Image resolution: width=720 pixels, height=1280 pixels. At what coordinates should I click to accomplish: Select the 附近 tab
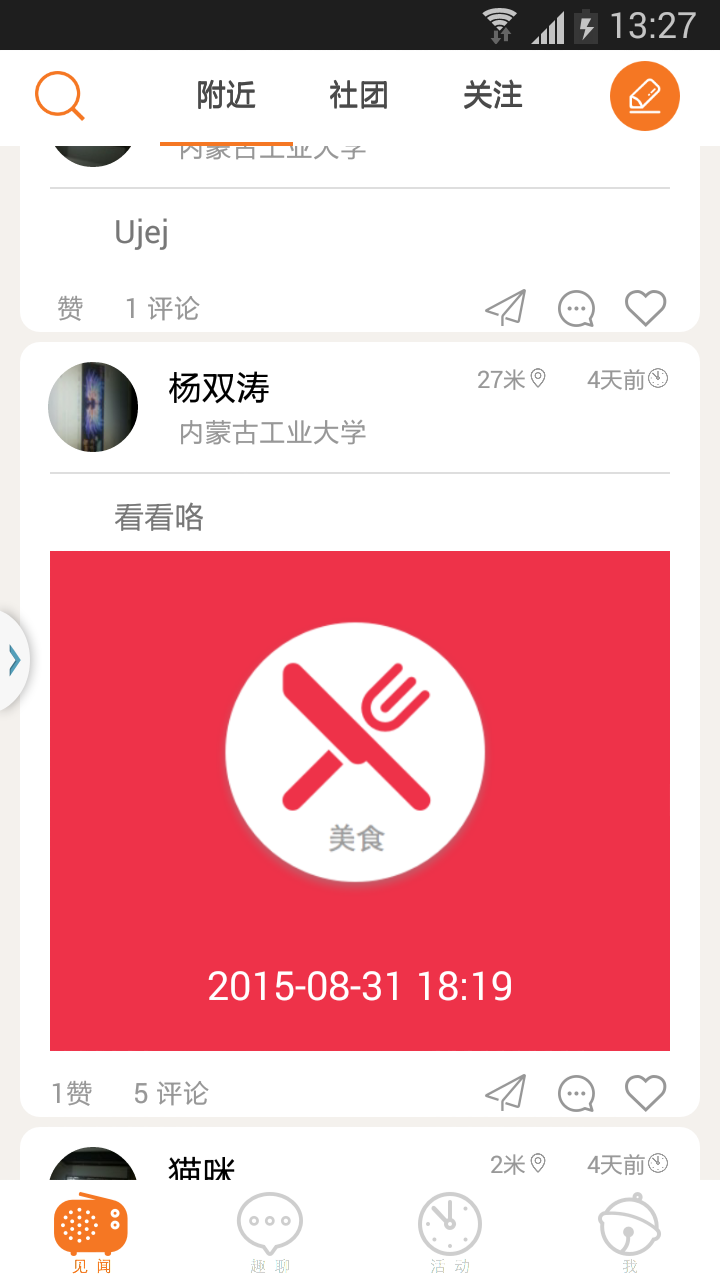(x=226, y=96)
